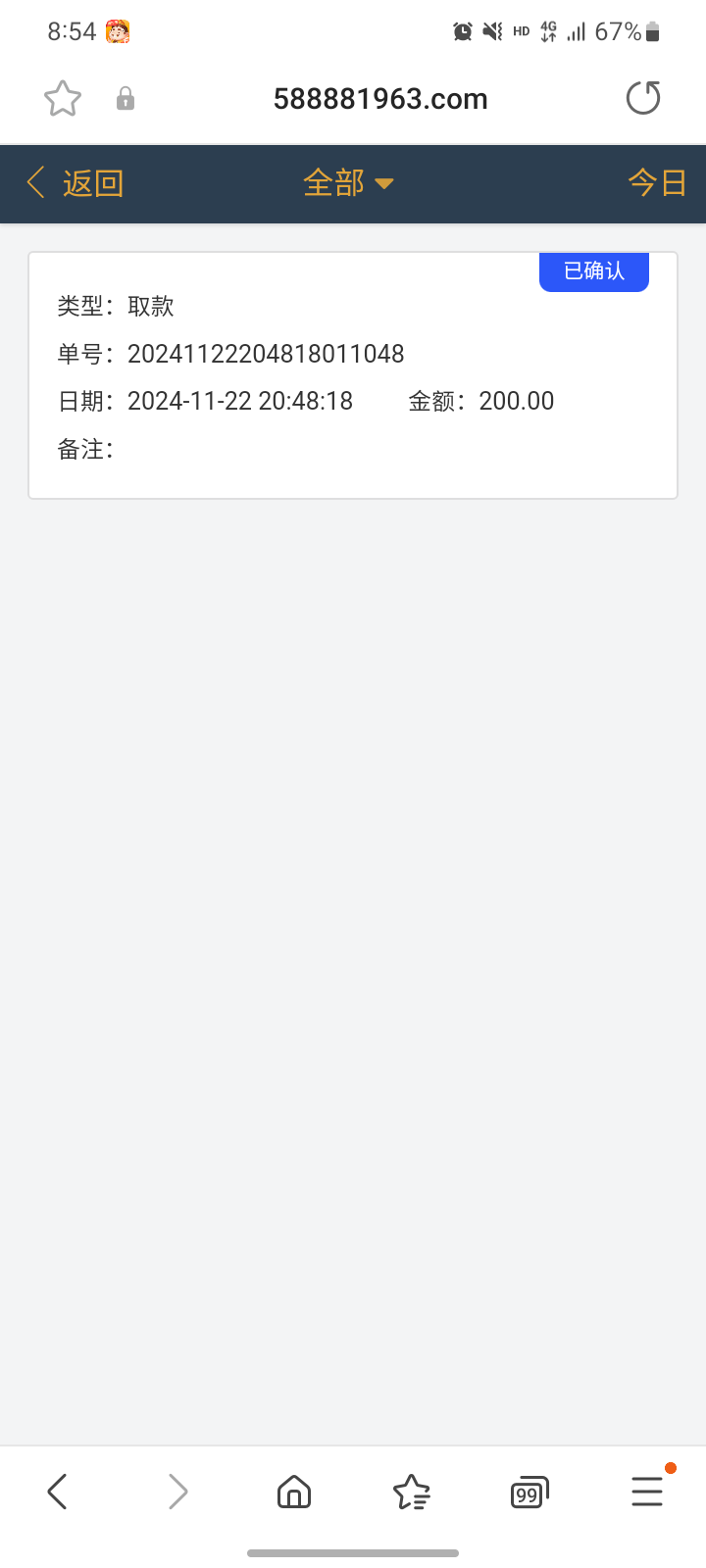Go back in browser history
This screenshot has width=706, height=1568.
[x=58, y=1492]
